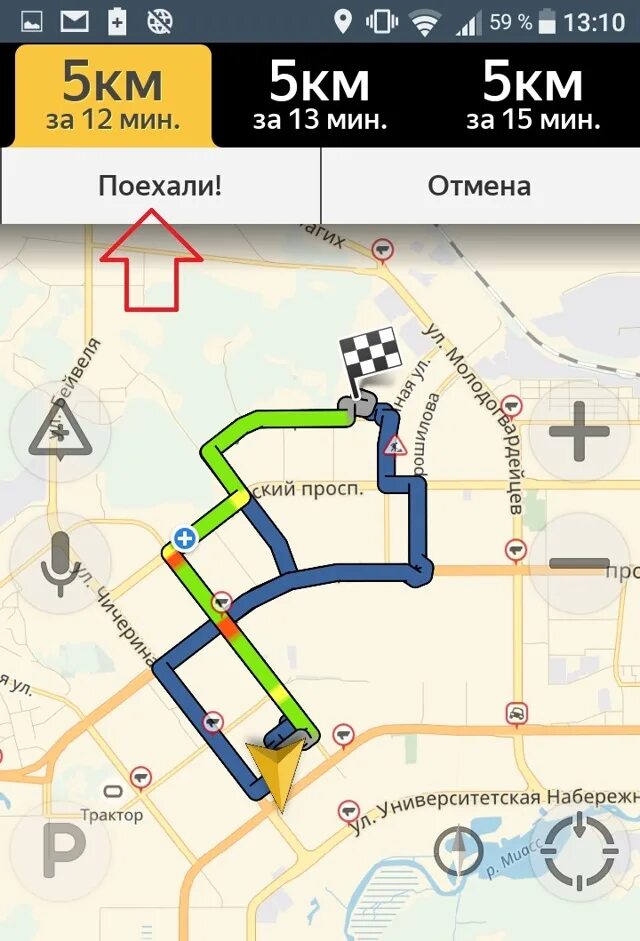This screenshot has height=941, width=640.
Task: Center map on my location
Action: click(x=579, y=850)
